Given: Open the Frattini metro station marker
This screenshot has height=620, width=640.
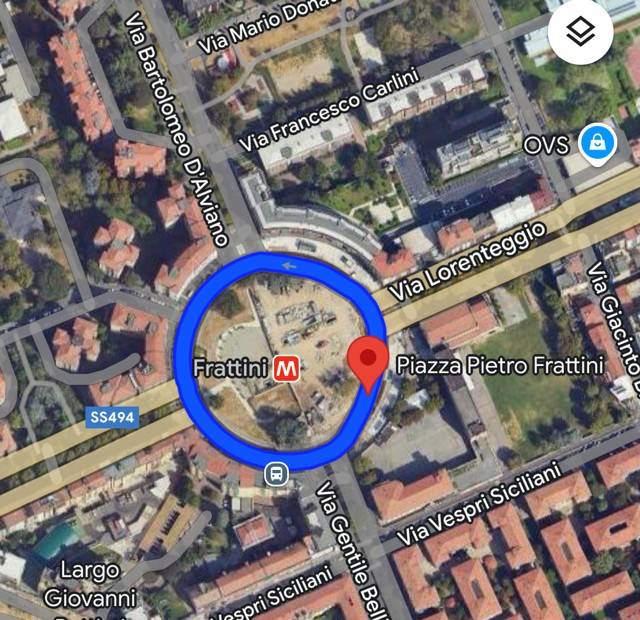Looking at the screenshot, I should [286, 367].
